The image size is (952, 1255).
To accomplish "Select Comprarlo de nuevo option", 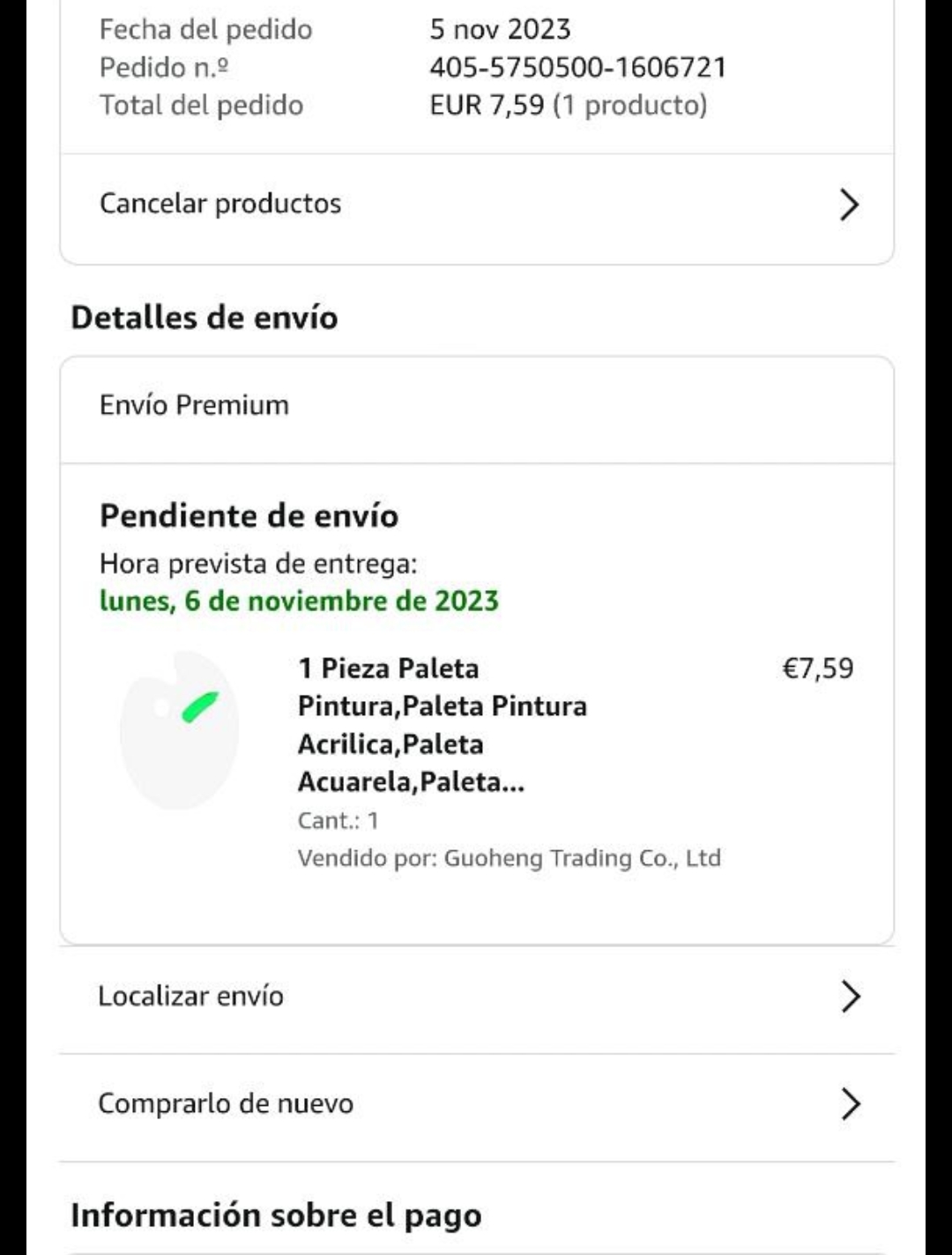I will 476,1103.
